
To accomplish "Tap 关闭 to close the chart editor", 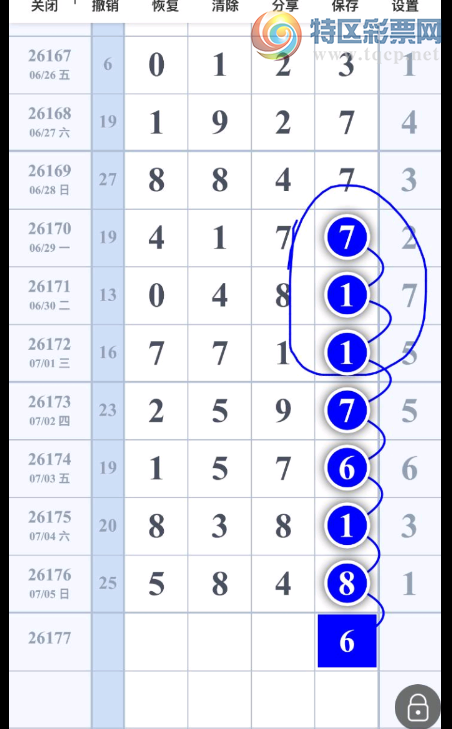I will [x=44, y=6].
